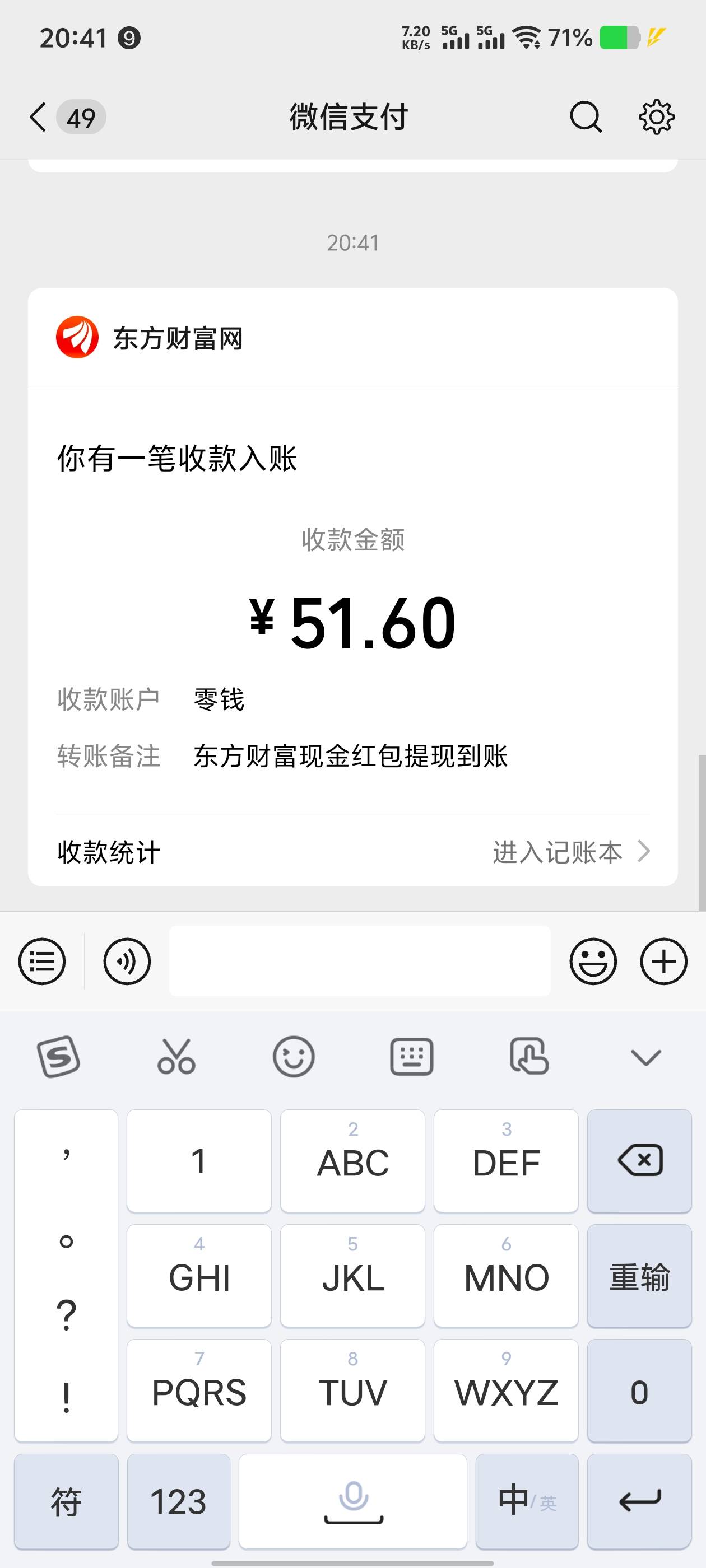Open Sogou keyboard logo menu
The width and height of the screenshot is (706, 1568).
[x=58, y=1057]
